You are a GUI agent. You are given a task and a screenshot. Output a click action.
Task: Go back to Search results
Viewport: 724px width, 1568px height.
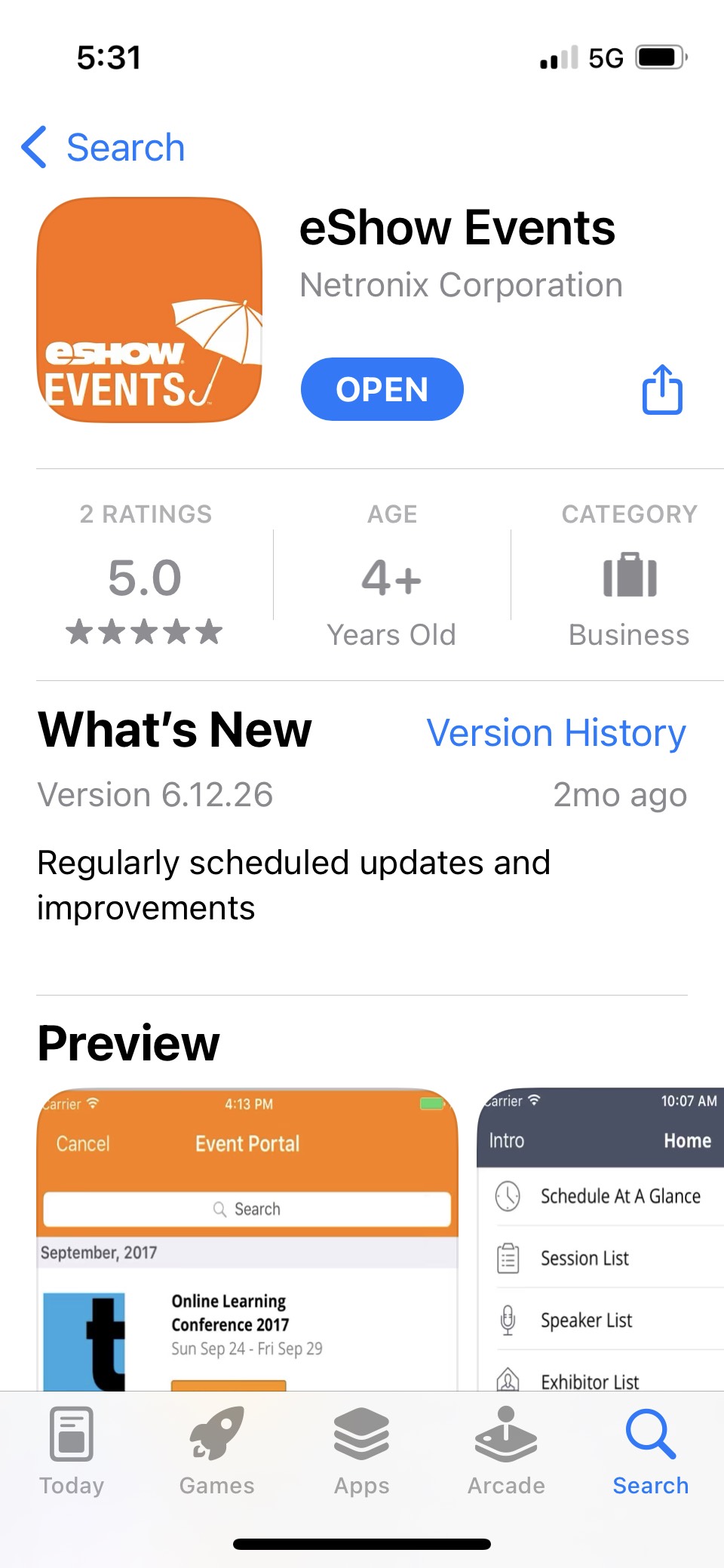[x=104, y=147]
